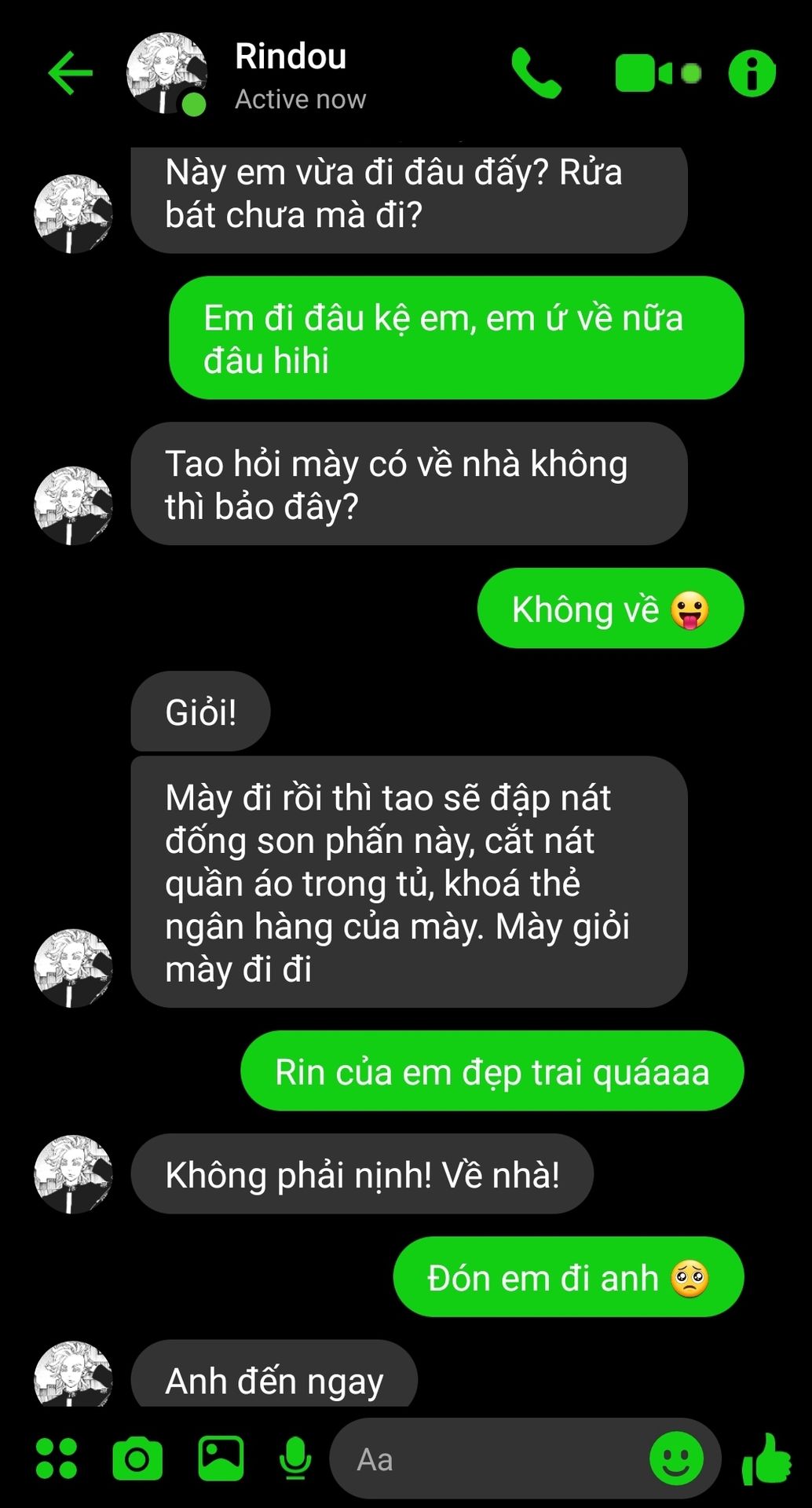Send a thumbs-up like
Image resolution: width=812 pixels, height=1508 pixels.
coord(766,1459)
